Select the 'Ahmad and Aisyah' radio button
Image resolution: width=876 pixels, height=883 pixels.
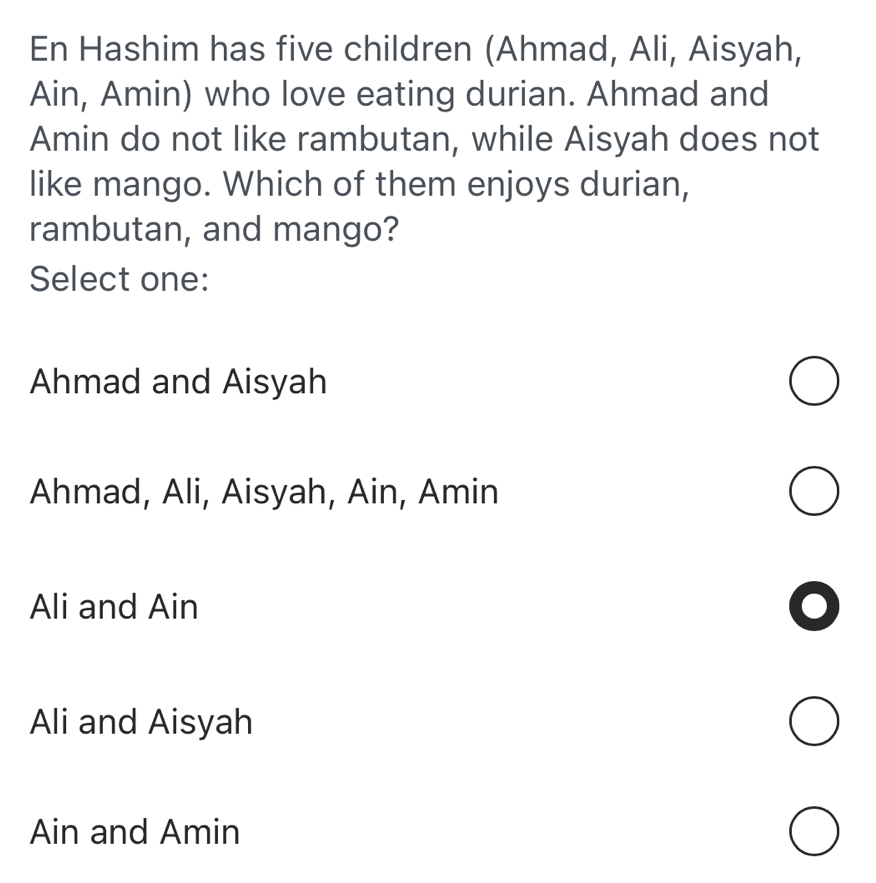click(813, 380)
